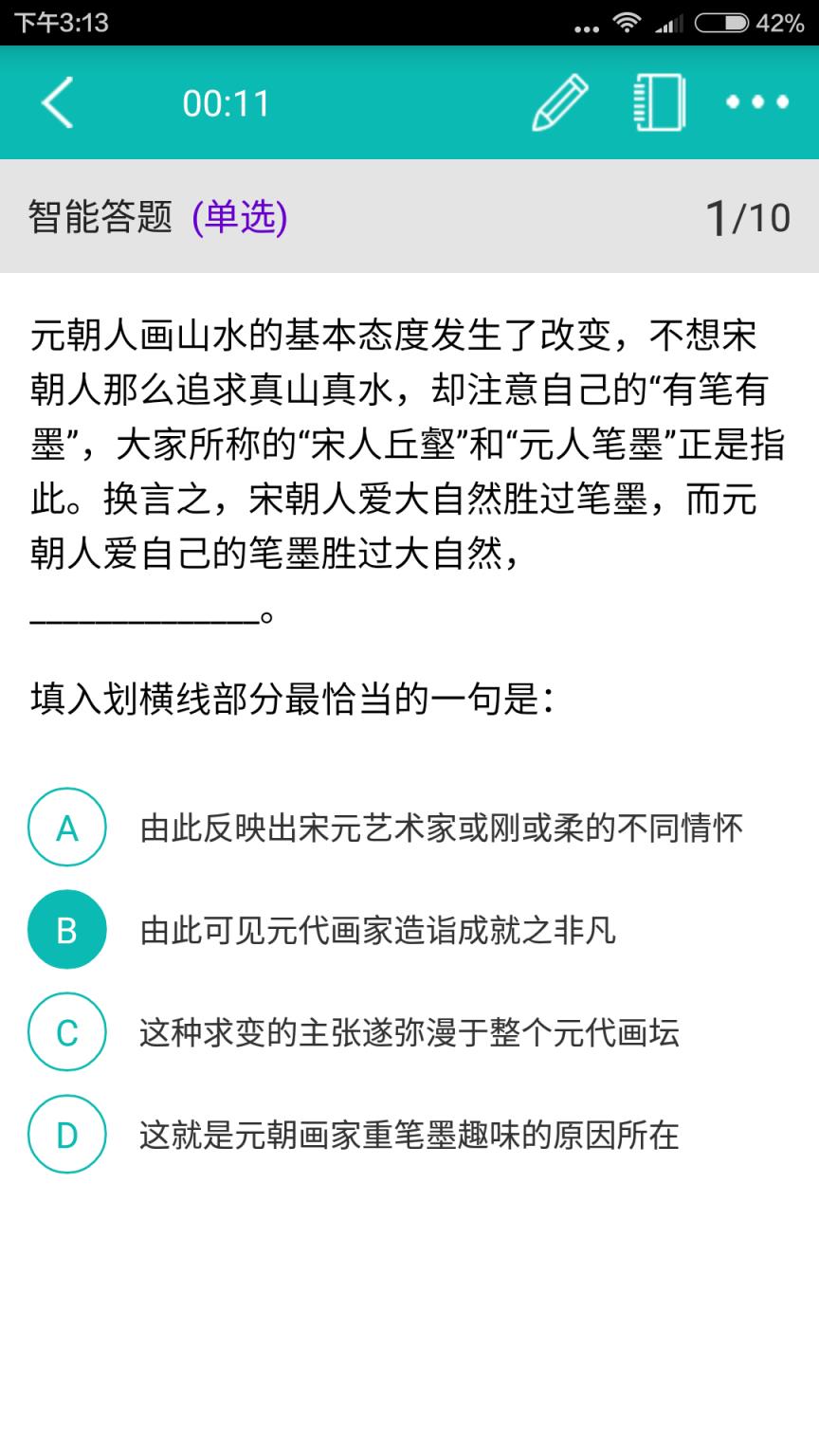Select answer option A

pos(66,828)
